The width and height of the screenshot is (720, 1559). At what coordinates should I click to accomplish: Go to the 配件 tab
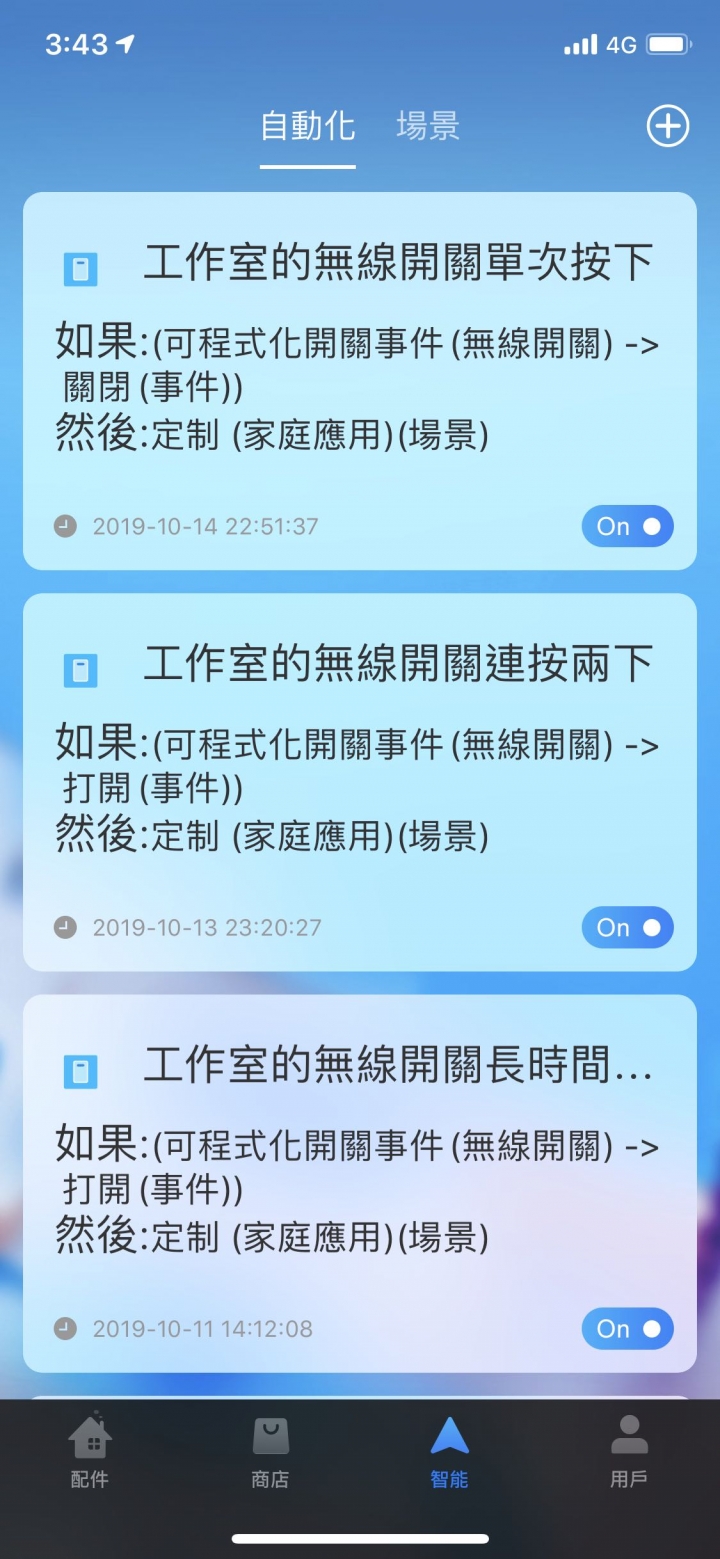pos(90,1451)
